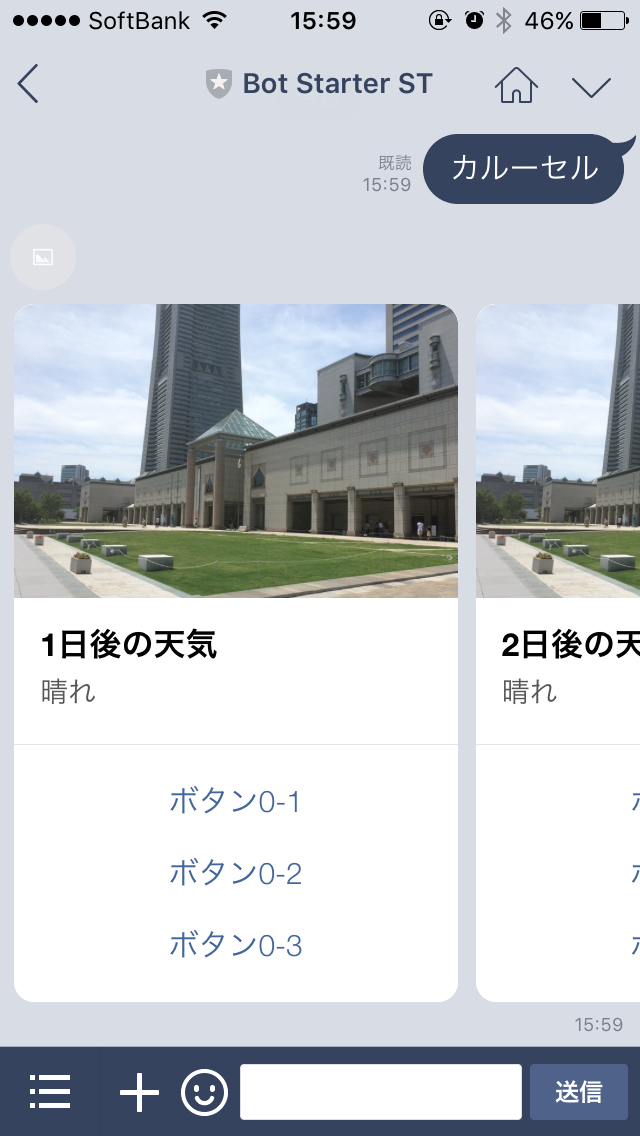640x1136 pixels.
Task: Open the emoji sticker picker
Action: pyautogui.click(x=204, y=1092)
